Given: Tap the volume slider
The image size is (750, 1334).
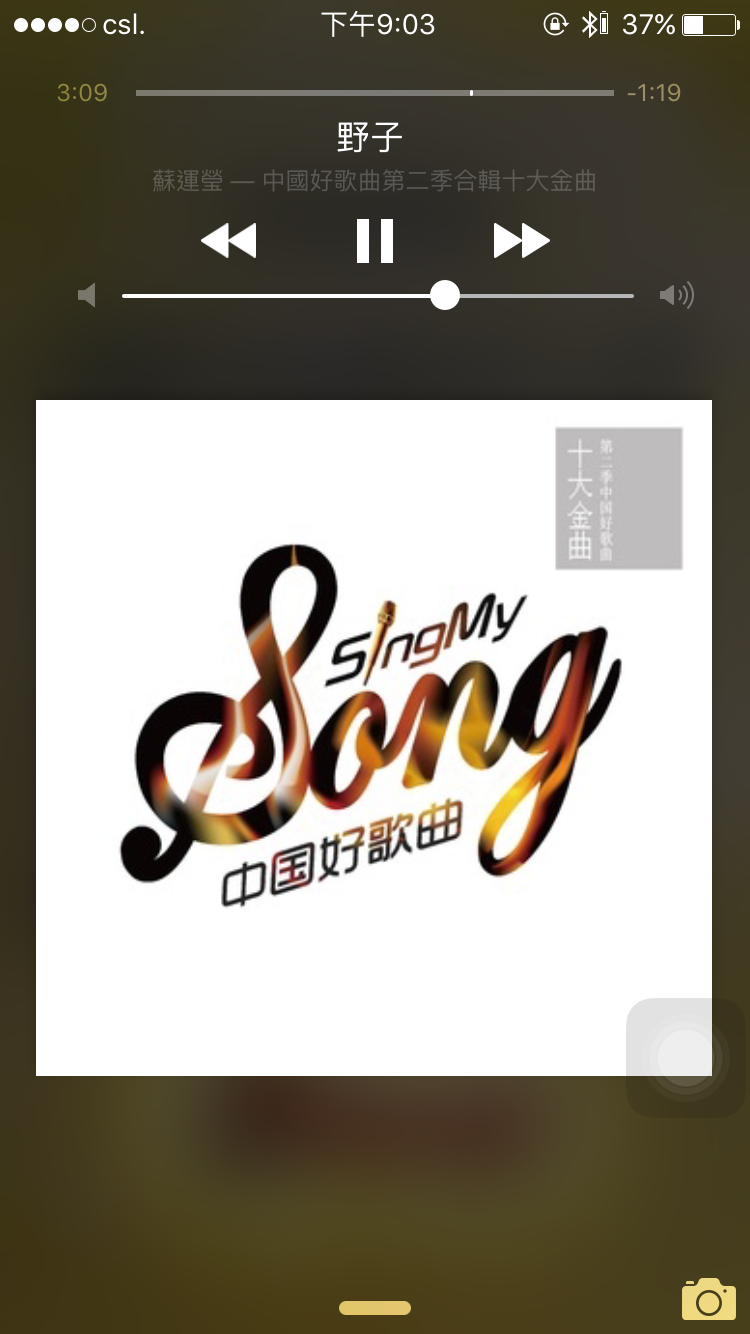Looking at the screenshot, I should tap(378, 295).
